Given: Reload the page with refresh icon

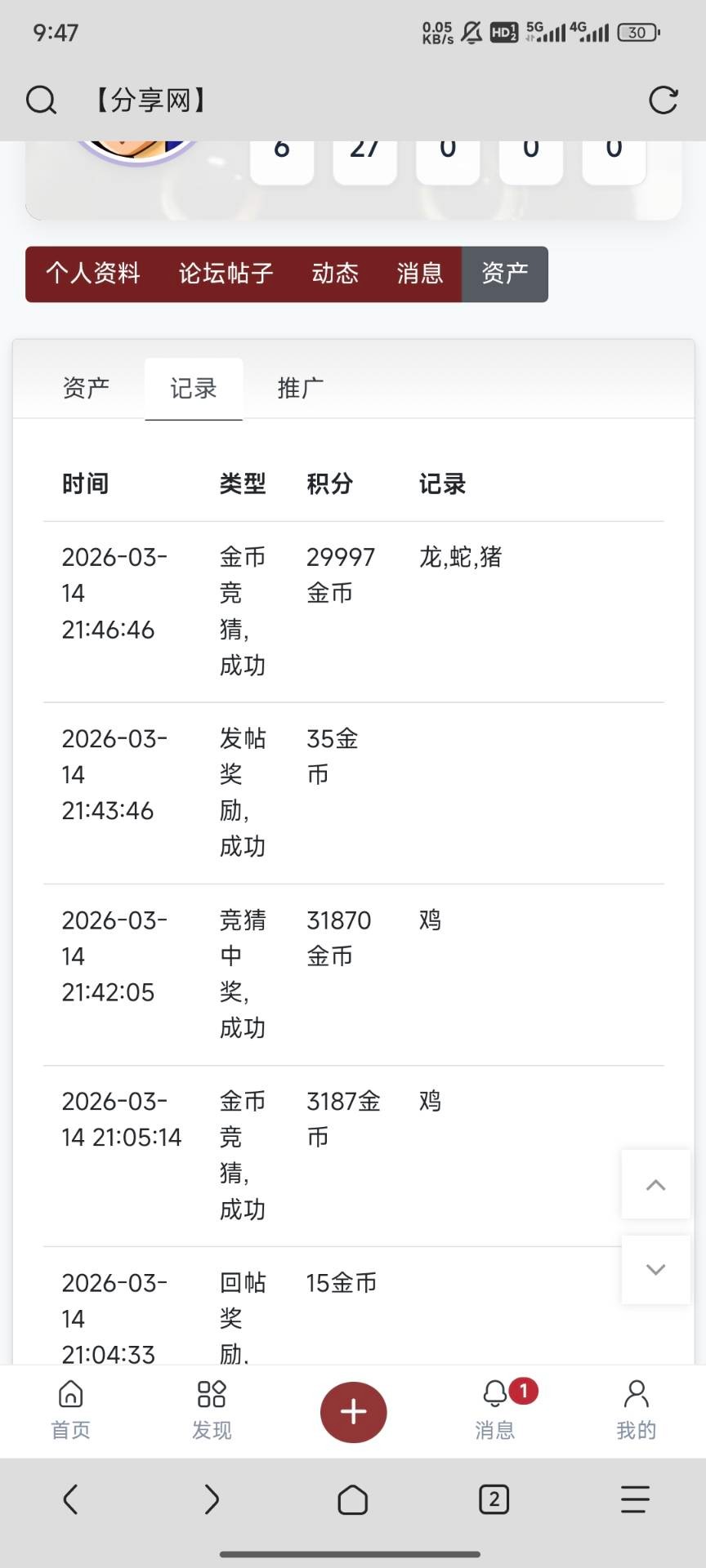Looking at the screenshot, I should [663, 100].
